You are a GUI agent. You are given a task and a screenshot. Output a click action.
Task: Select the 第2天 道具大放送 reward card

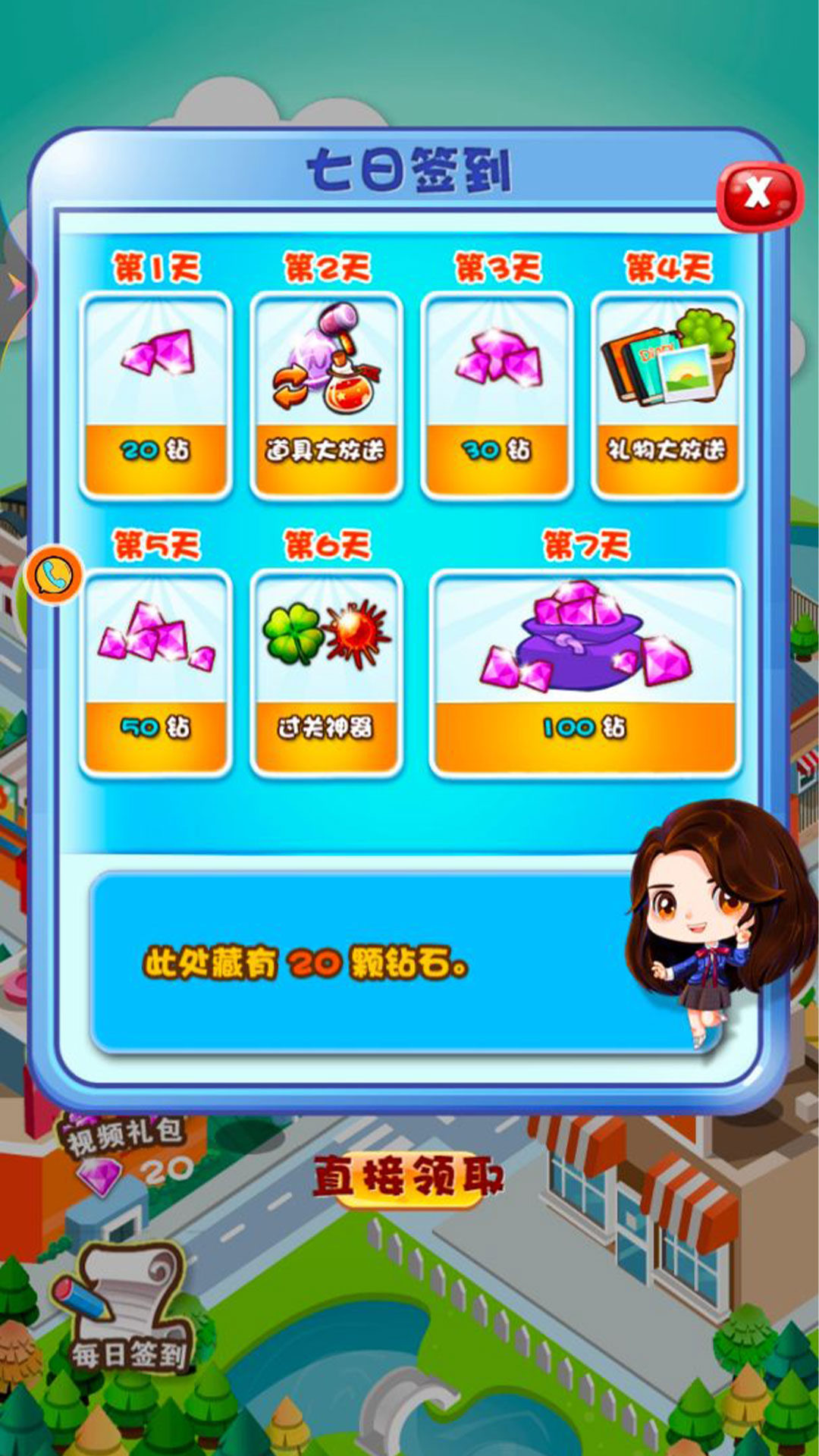click(x=326, y=394)
